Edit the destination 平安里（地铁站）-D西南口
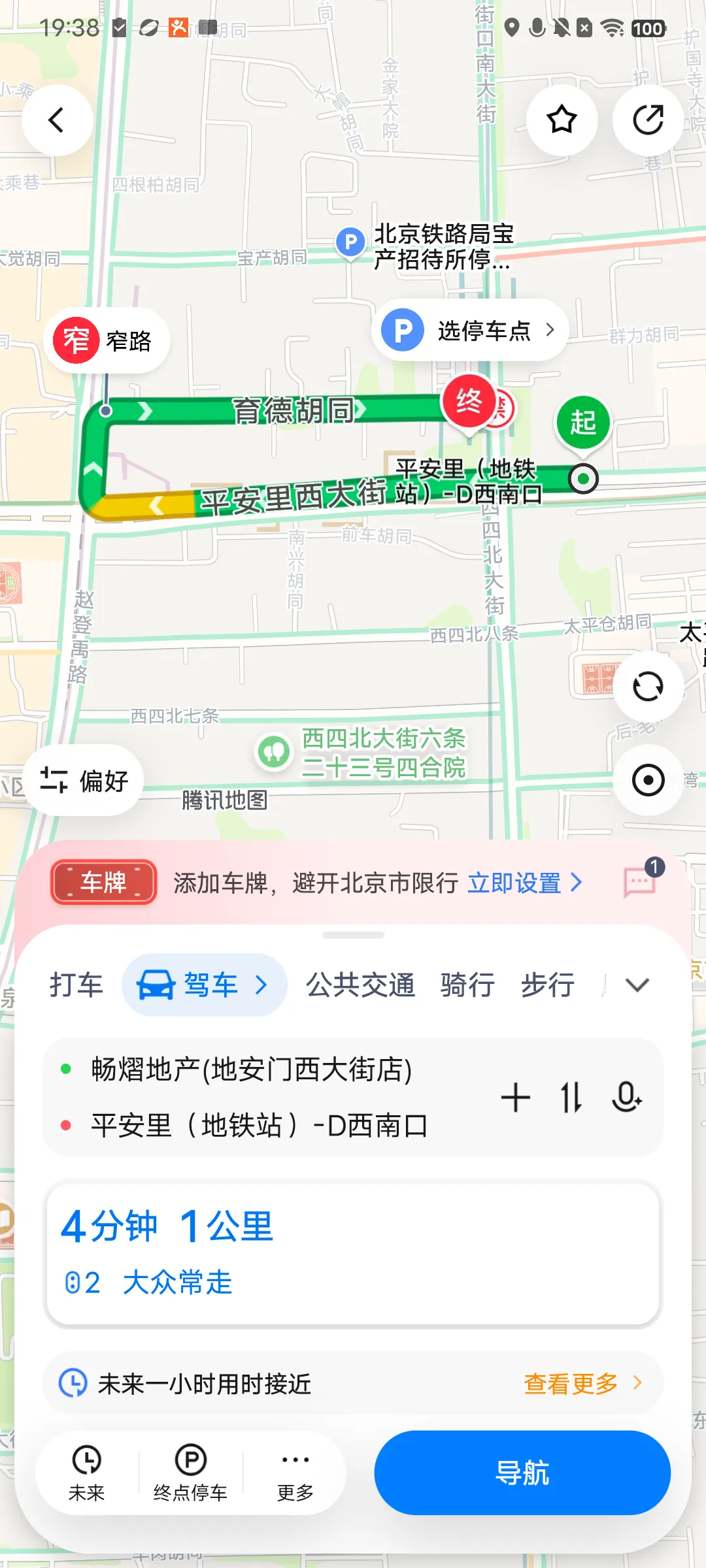The image size is (706, 1568). click(259, 1125)
